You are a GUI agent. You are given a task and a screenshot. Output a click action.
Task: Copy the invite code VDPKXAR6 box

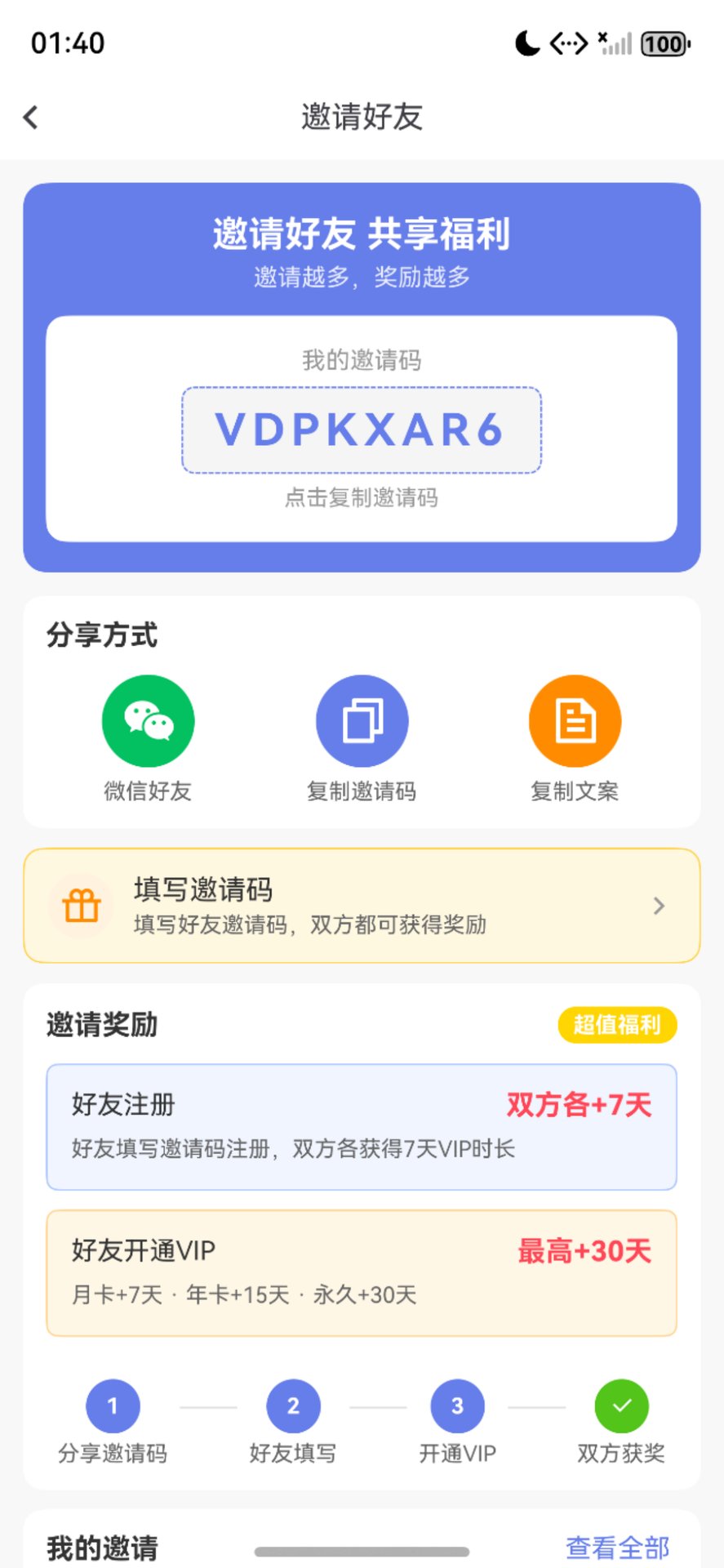(361, 430)
